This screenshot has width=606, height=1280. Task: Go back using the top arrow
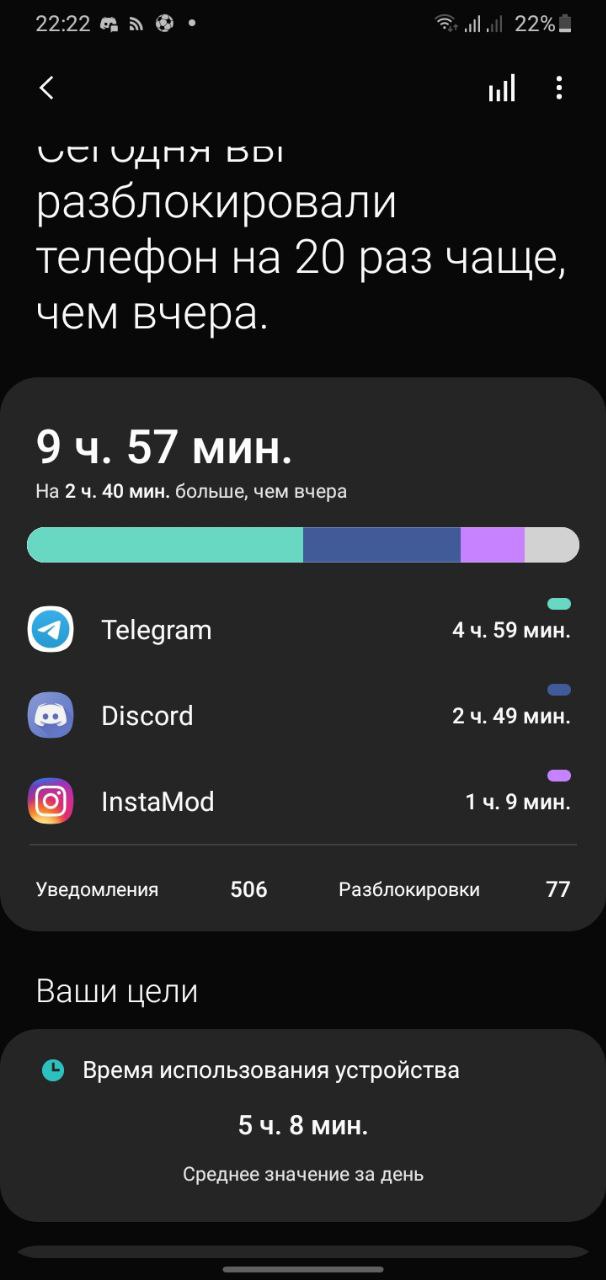click(x=46, y=88)
